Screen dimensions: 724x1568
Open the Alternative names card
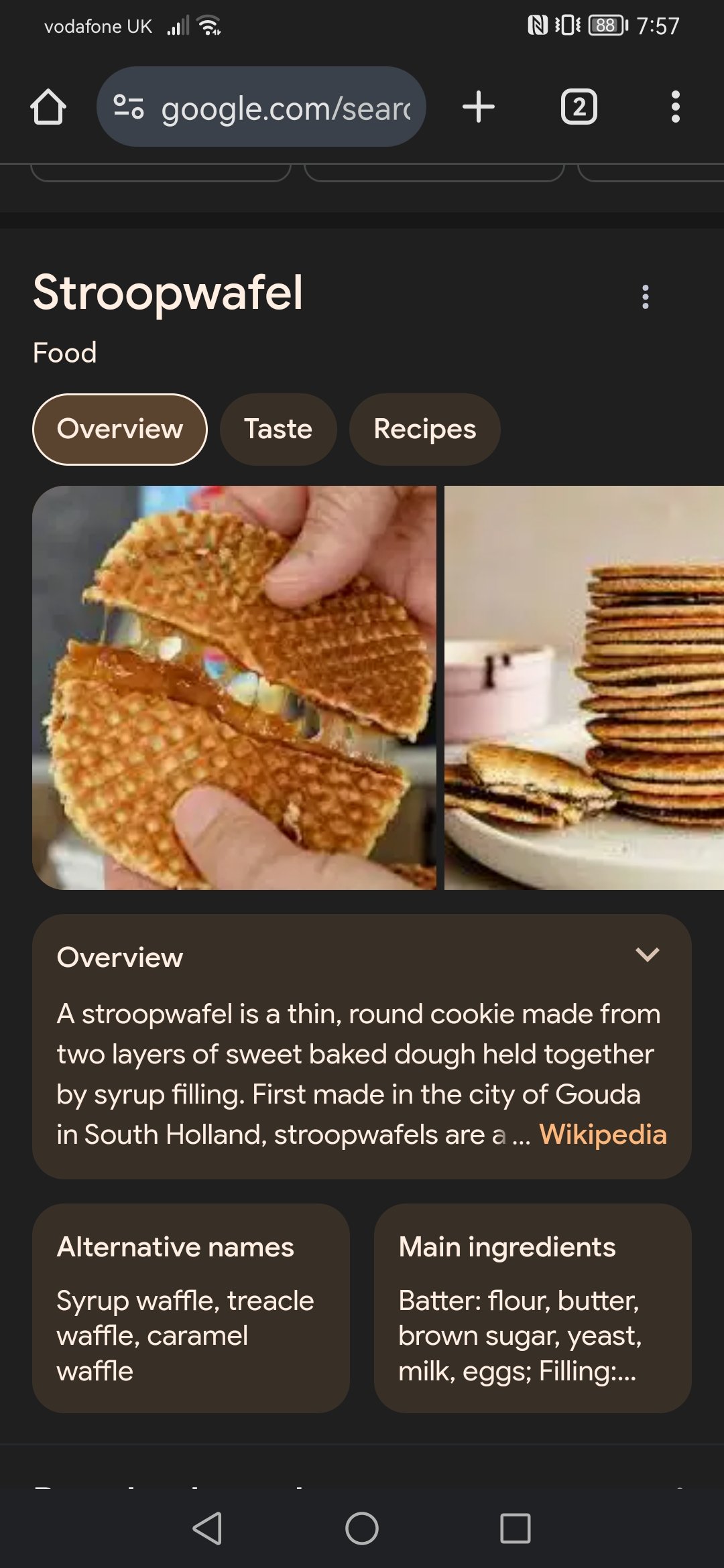[x=191, y=1308]
